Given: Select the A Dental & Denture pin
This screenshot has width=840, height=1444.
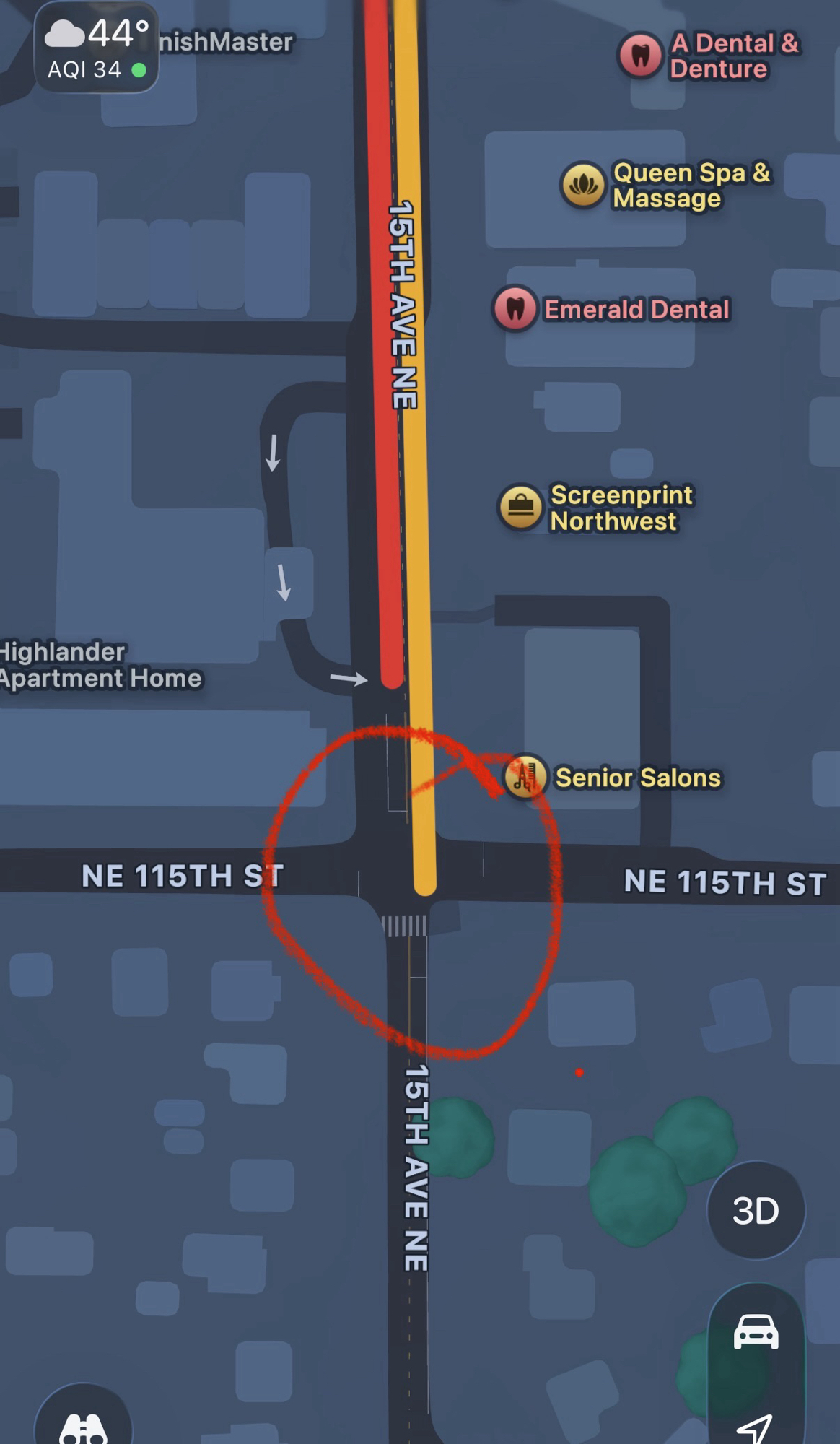Looking at the screenshot, I should point(641,56).
